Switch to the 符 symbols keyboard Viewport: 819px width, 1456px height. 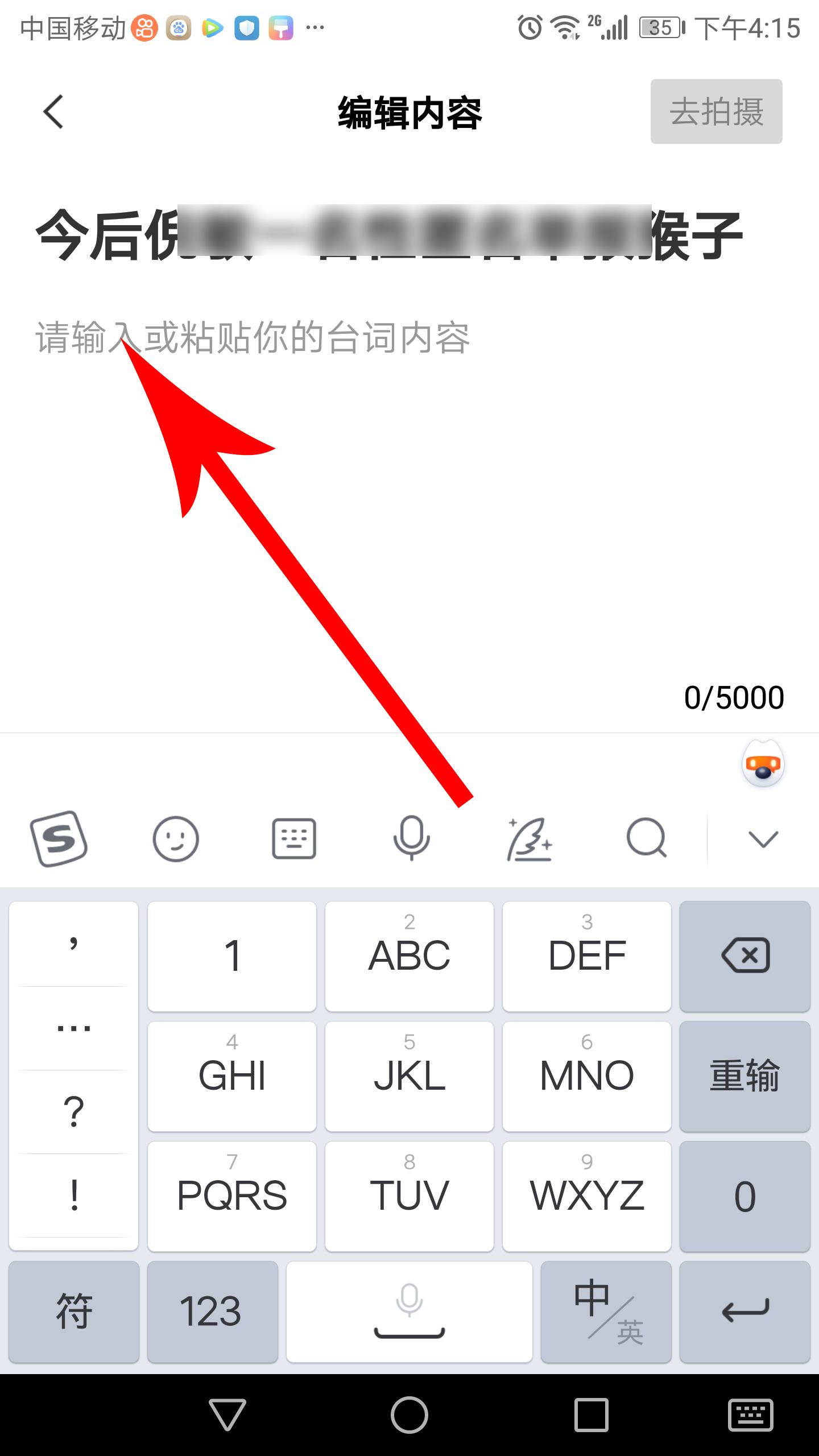click(74, 1310)
